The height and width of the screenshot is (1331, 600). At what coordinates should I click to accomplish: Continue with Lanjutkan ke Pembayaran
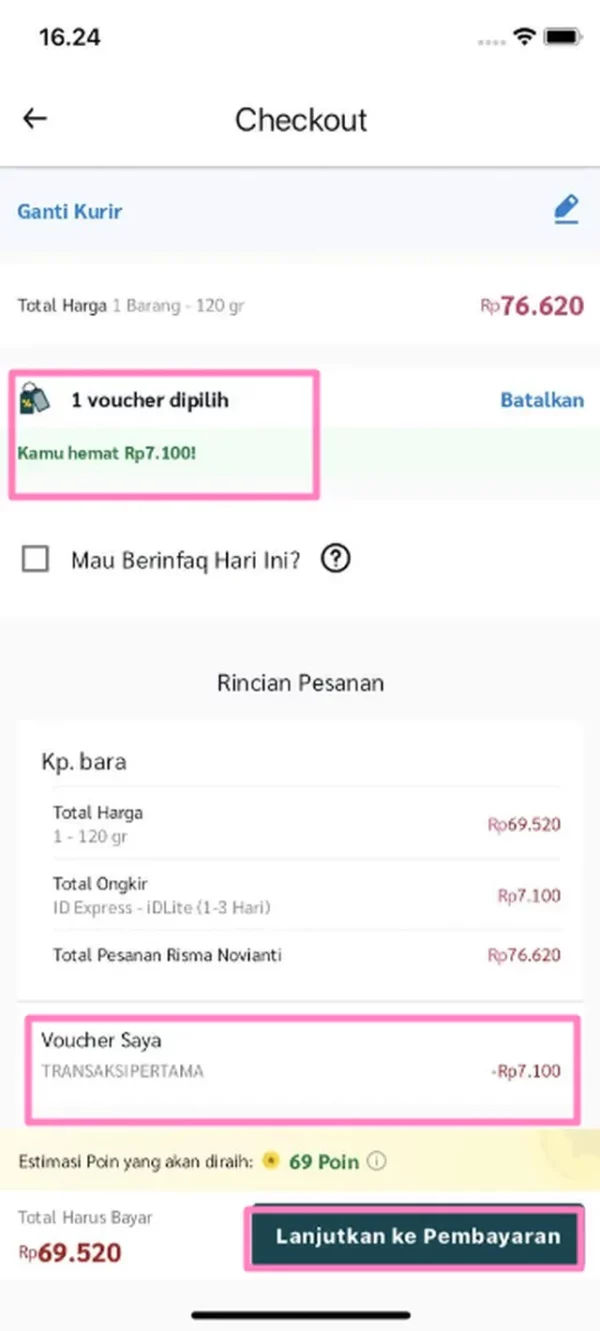[416, 1236]
